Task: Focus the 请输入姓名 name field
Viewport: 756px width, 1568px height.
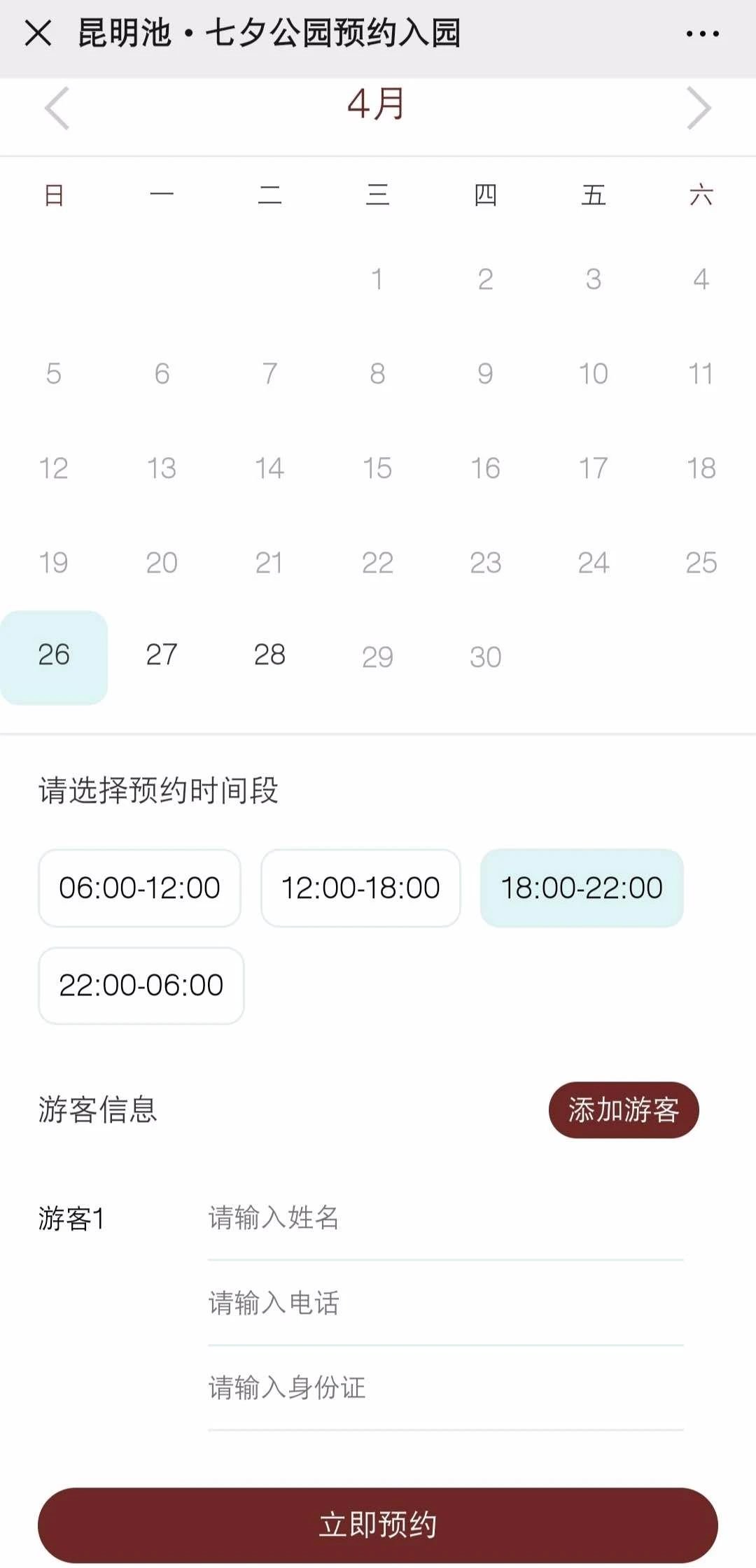Action: (445, 1219)
